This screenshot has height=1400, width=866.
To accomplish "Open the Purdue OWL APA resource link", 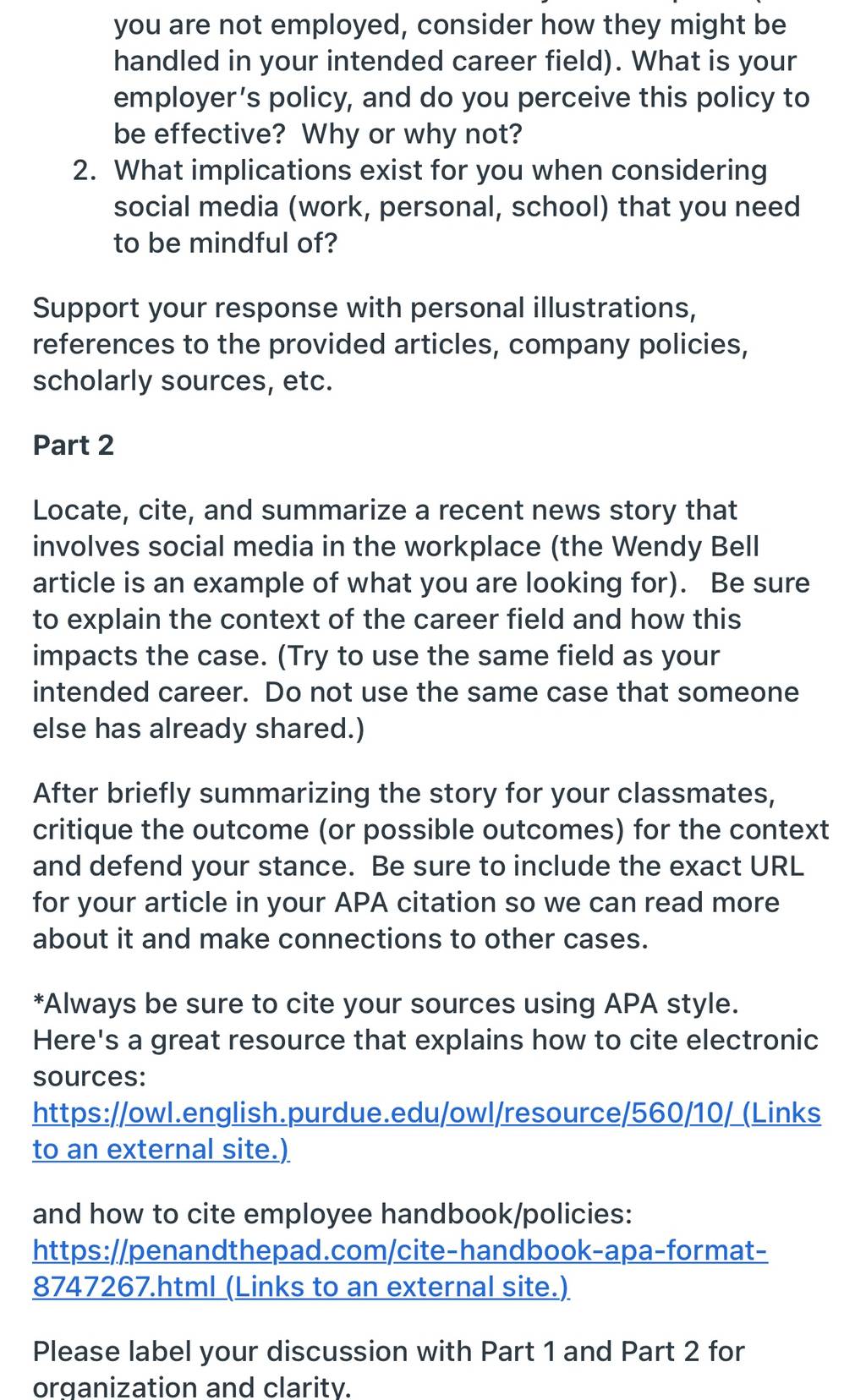I will point(426,1130).
